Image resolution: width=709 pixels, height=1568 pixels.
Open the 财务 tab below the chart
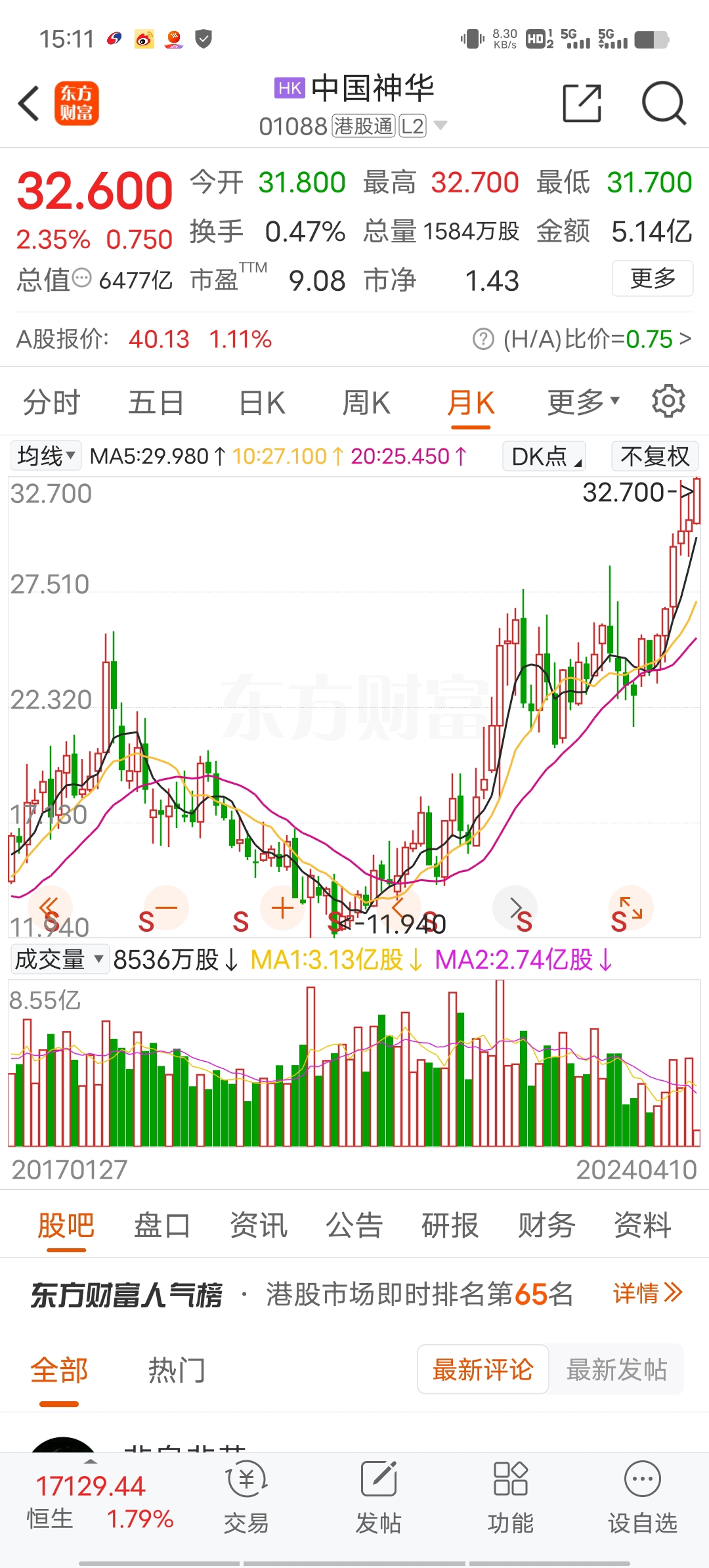coord(546,1225)
